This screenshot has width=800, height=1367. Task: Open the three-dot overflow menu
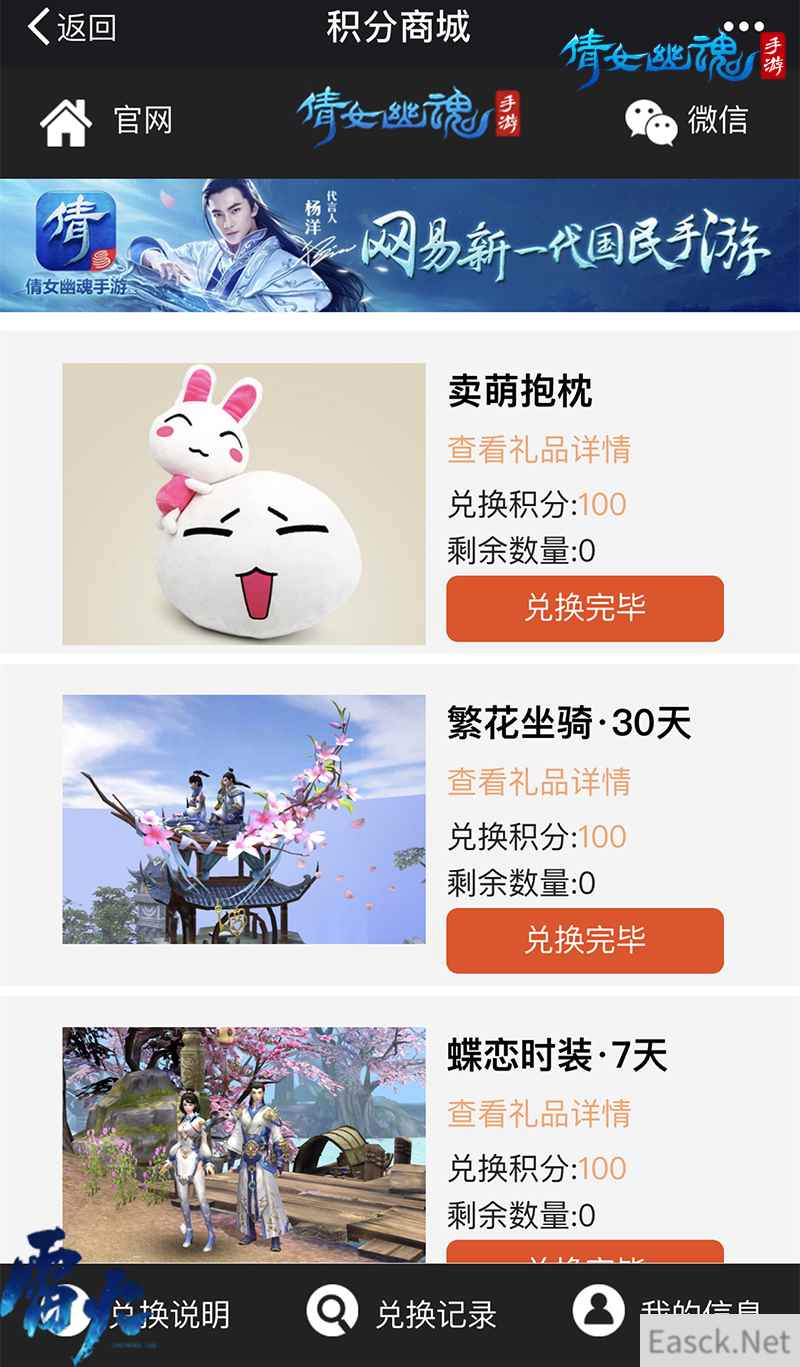[743, 27]
